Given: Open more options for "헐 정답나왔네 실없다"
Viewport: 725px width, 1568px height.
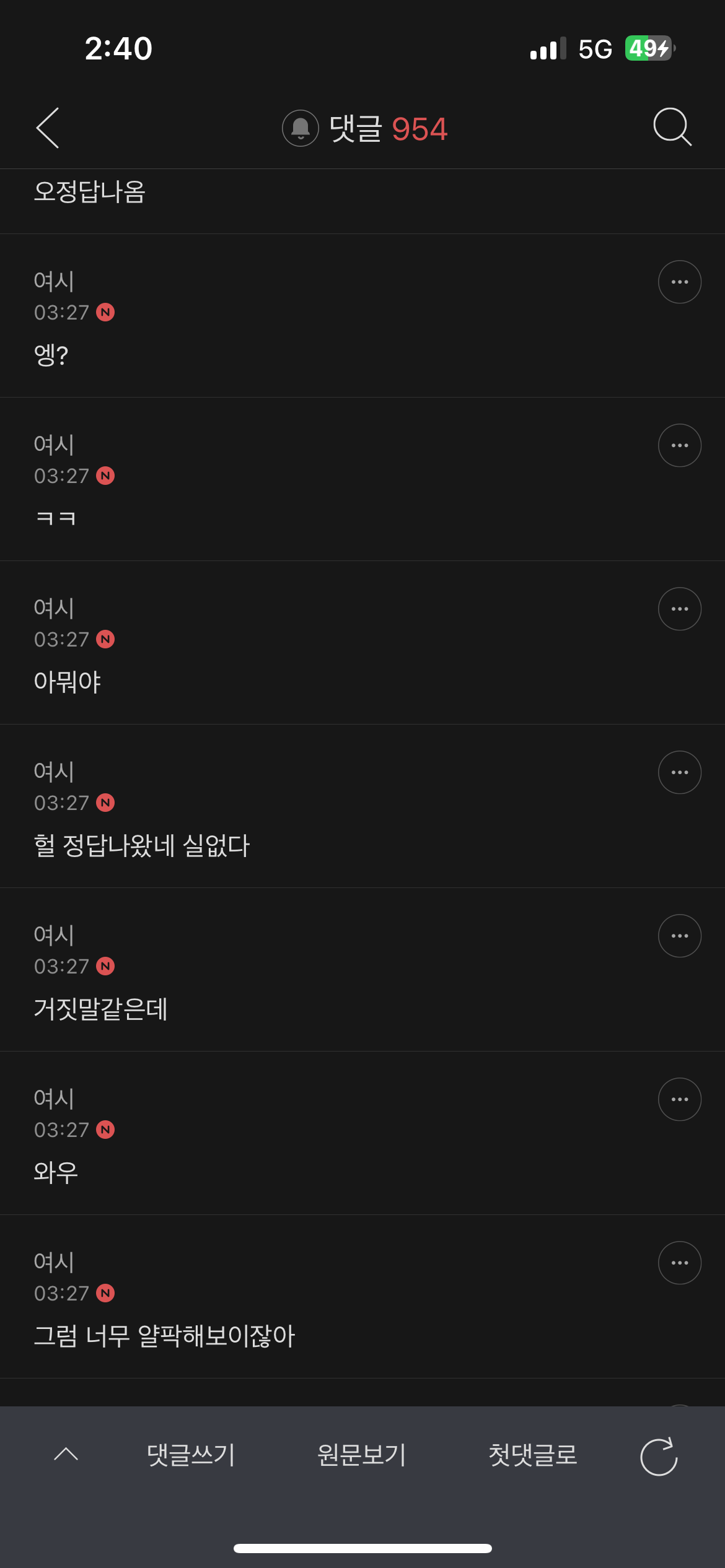Looking at the screenshot, I should coord(679,772).
